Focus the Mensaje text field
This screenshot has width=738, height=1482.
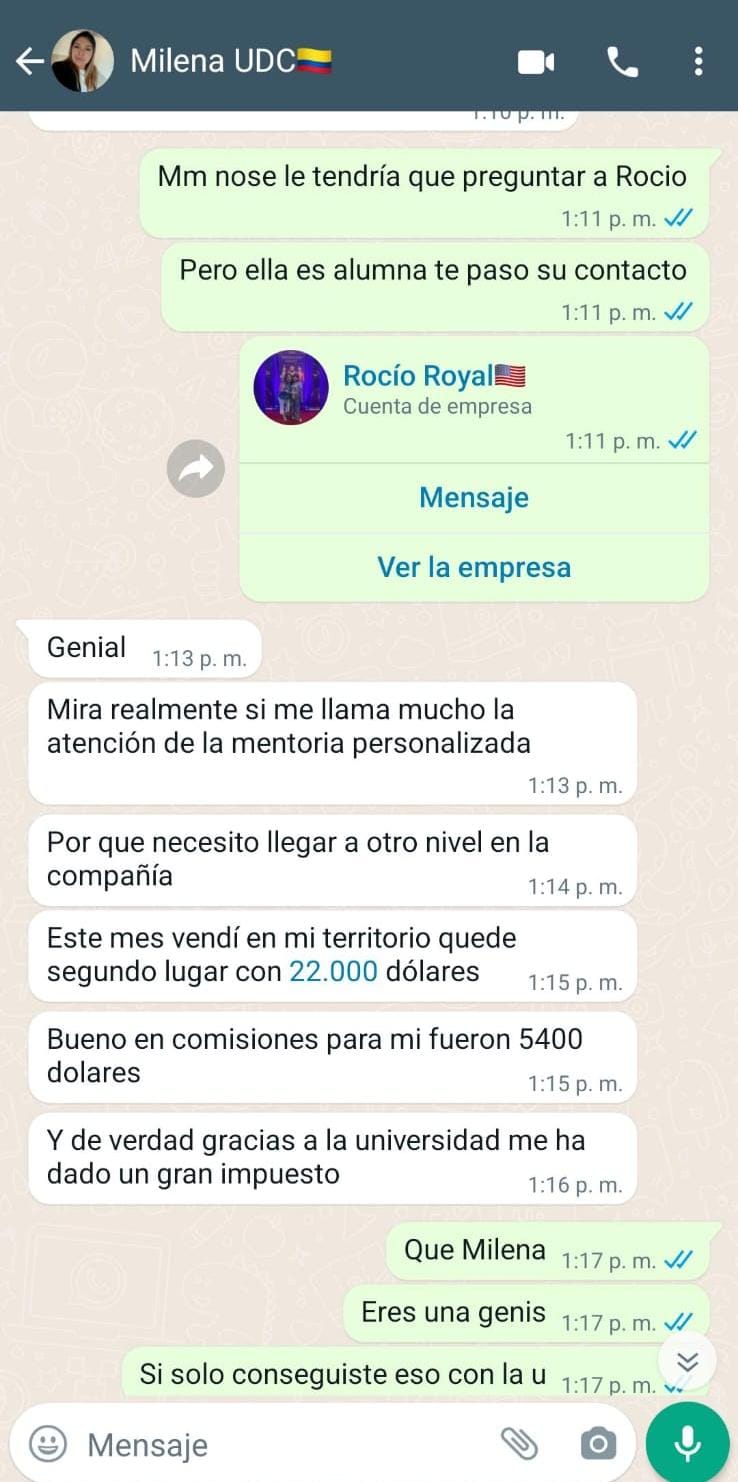pyautogui.click(x=280, y=1444)
